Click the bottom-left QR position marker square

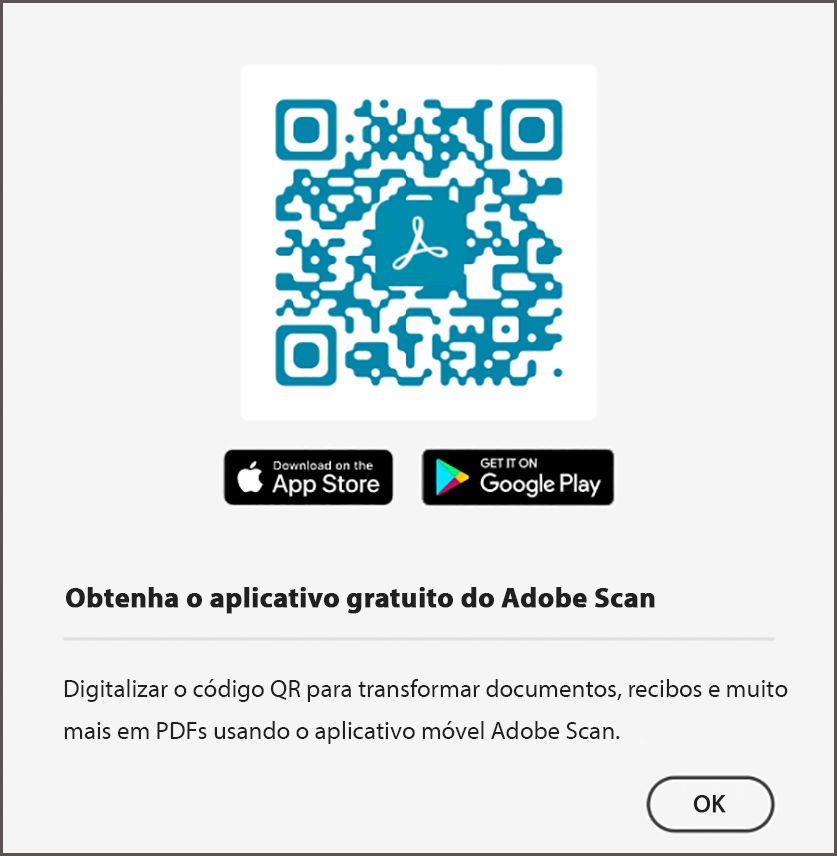pyautogui.click(x=308, y=355)
